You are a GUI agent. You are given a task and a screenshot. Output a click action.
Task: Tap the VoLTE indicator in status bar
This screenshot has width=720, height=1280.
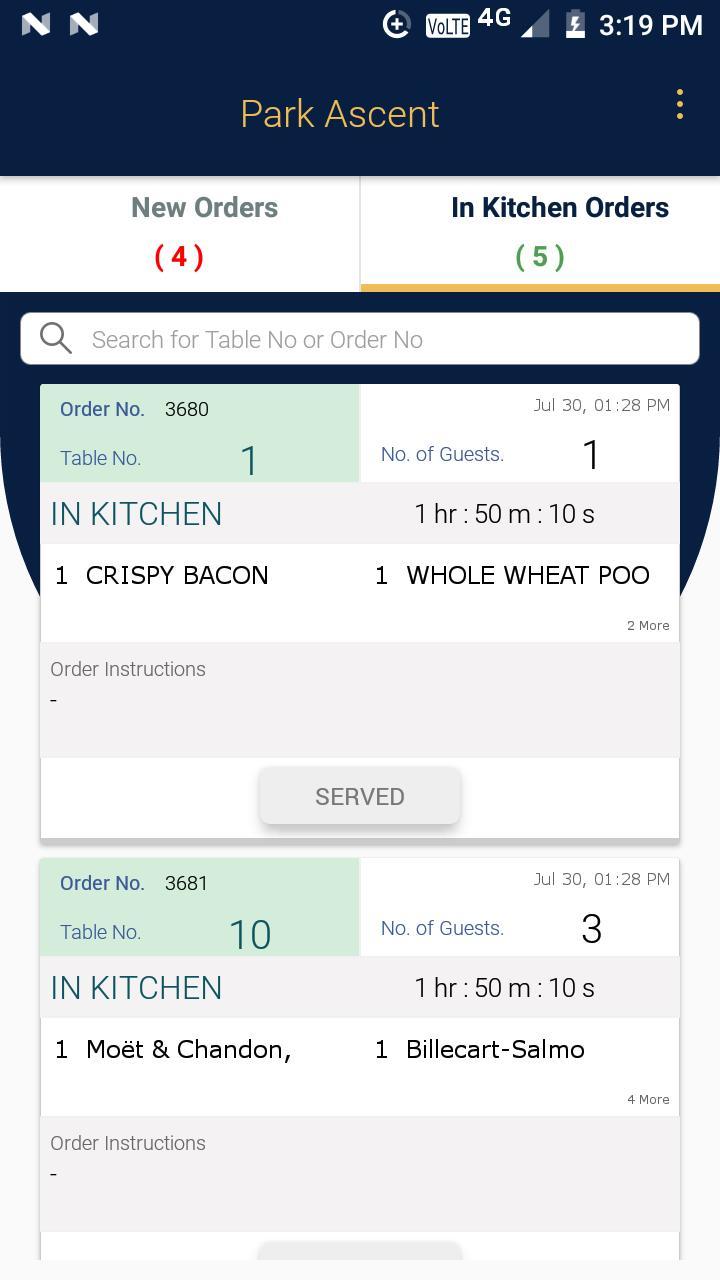[446, 24]
